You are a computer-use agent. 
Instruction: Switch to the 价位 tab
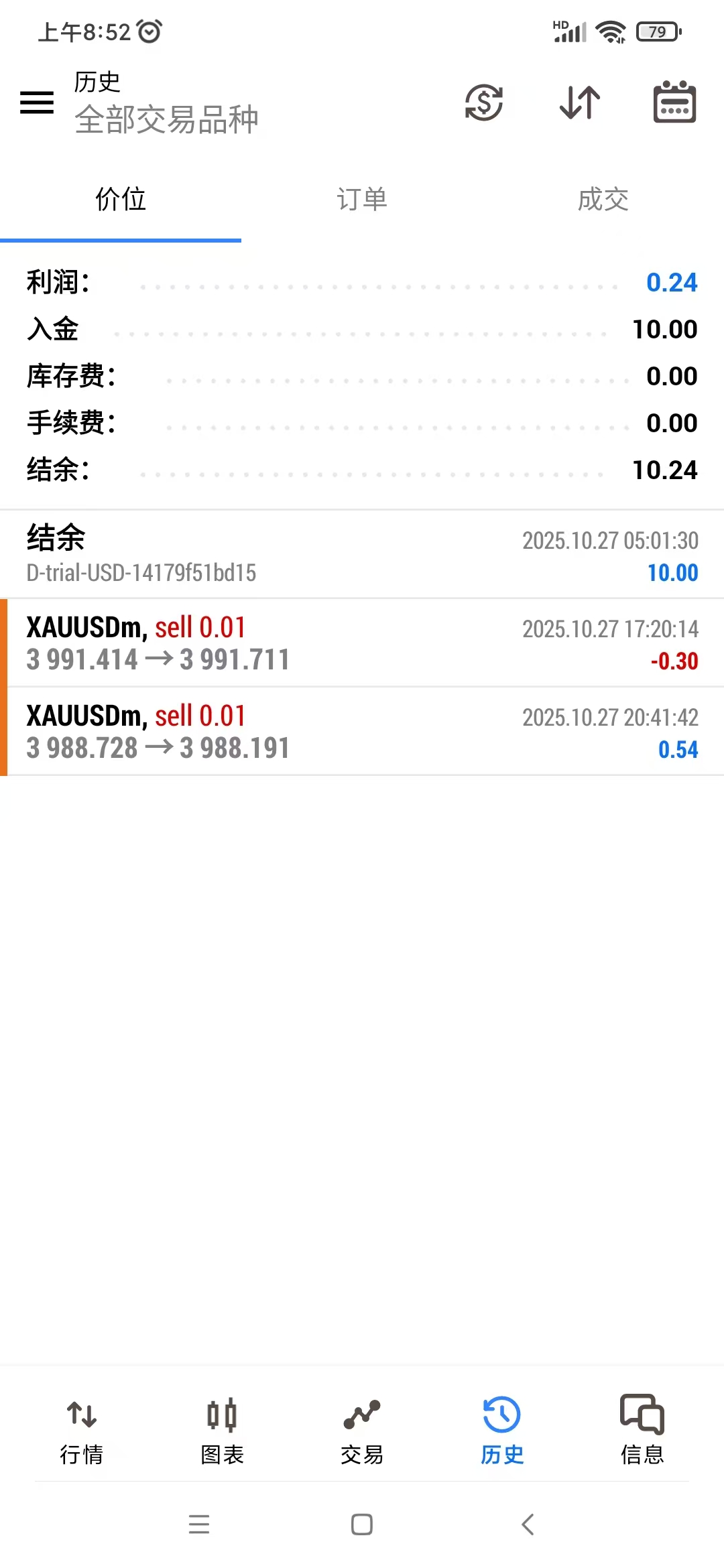(x=121, y=199)
